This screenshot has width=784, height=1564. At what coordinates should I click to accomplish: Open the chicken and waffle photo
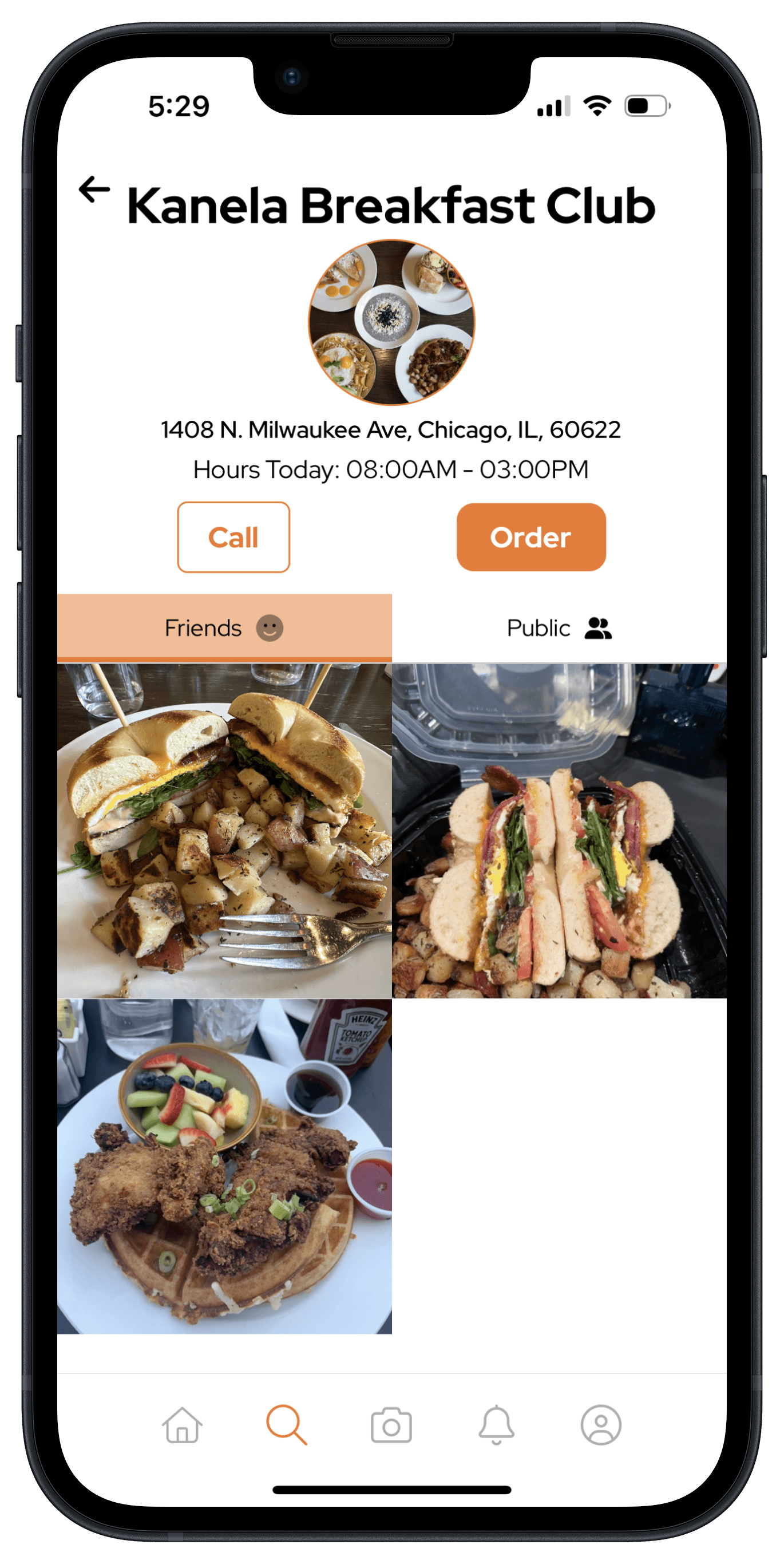(224, 1166)
